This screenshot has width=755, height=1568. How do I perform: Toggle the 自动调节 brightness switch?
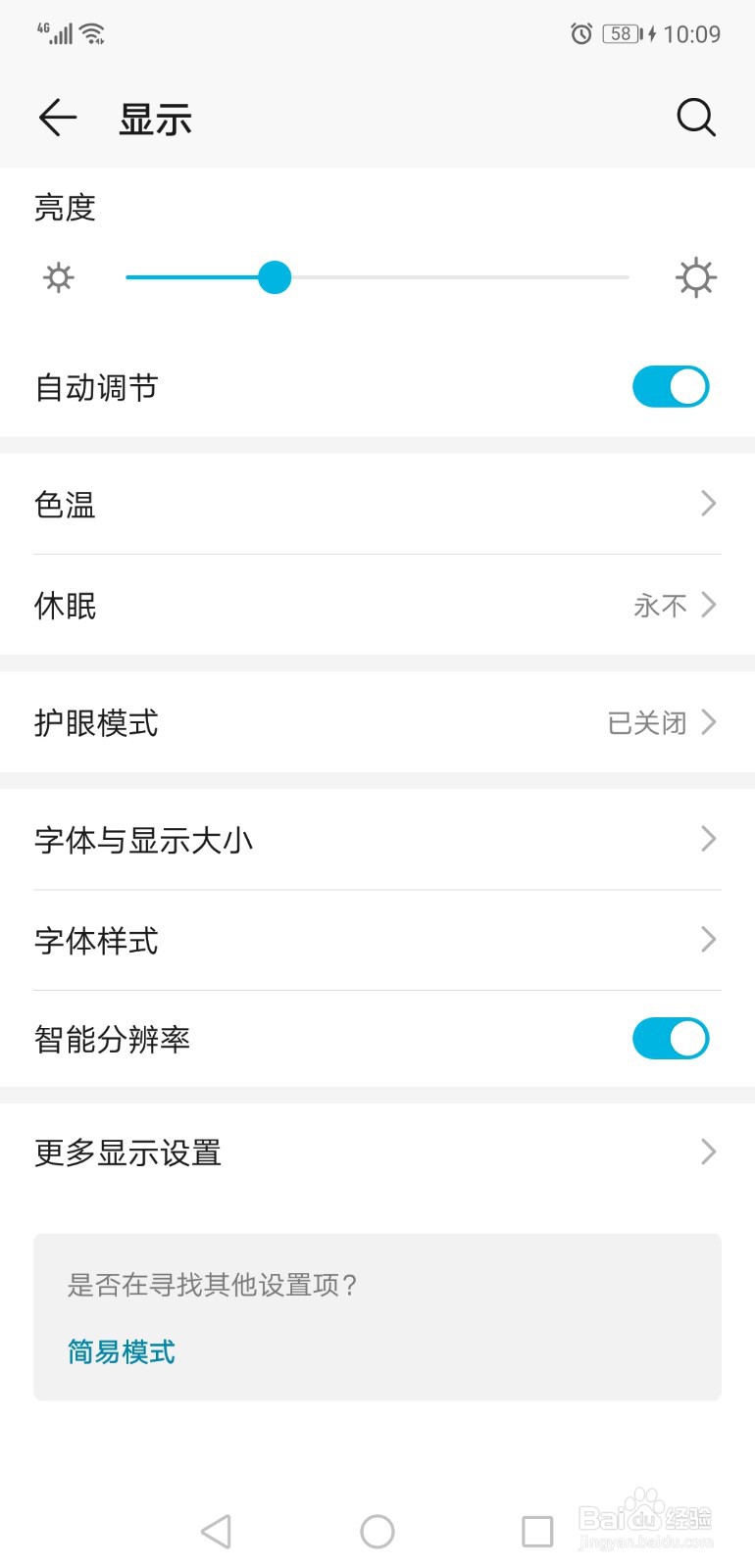point(671,386)
